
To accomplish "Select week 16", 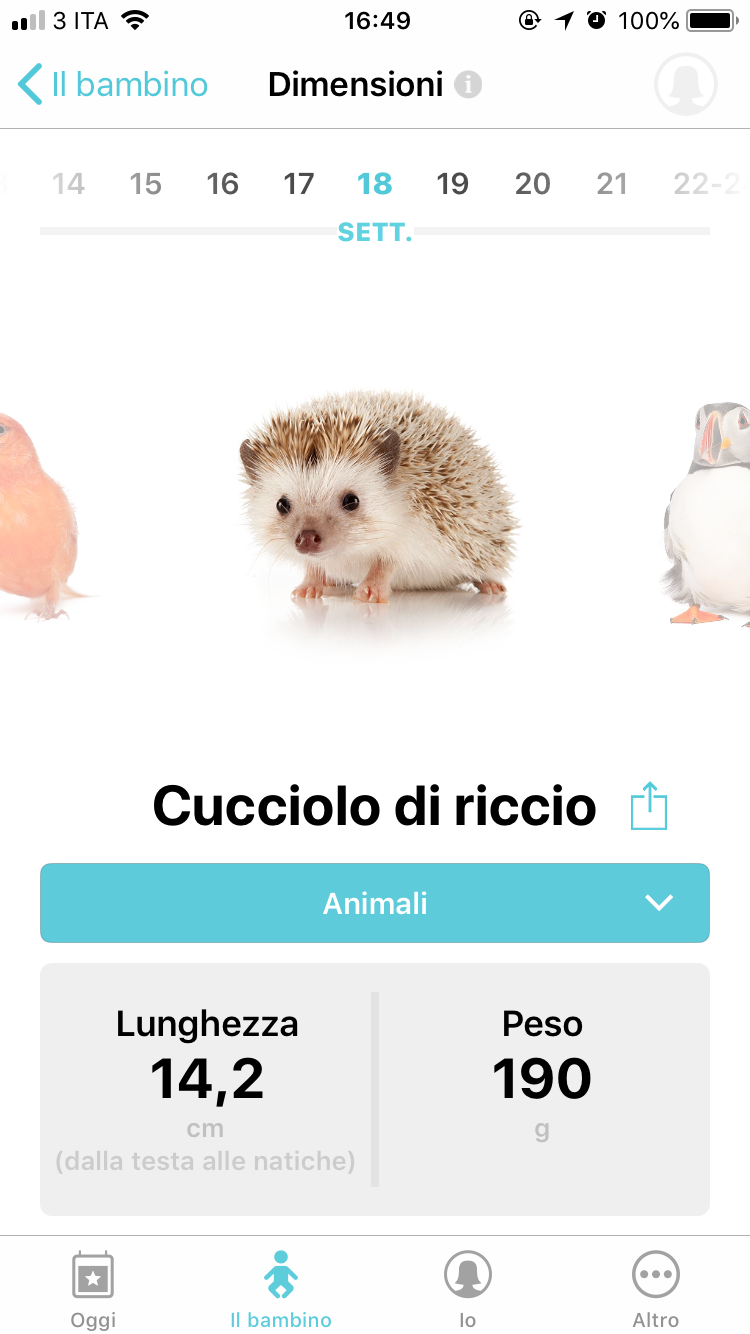I will coord(222,184).
